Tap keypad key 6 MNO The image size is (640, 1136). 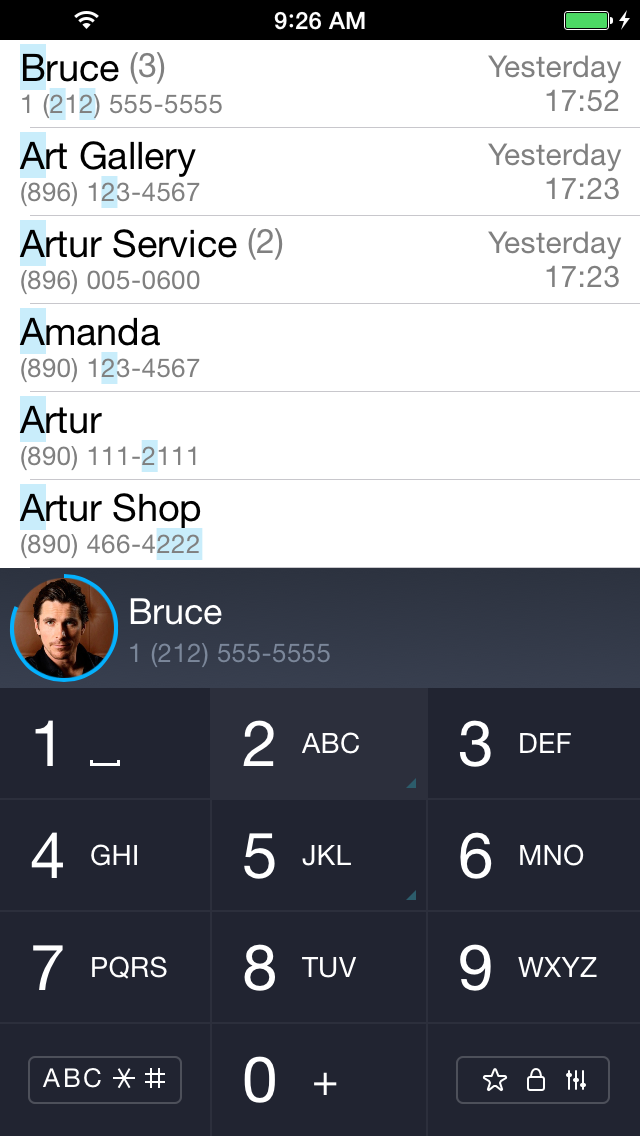(534, 856)
